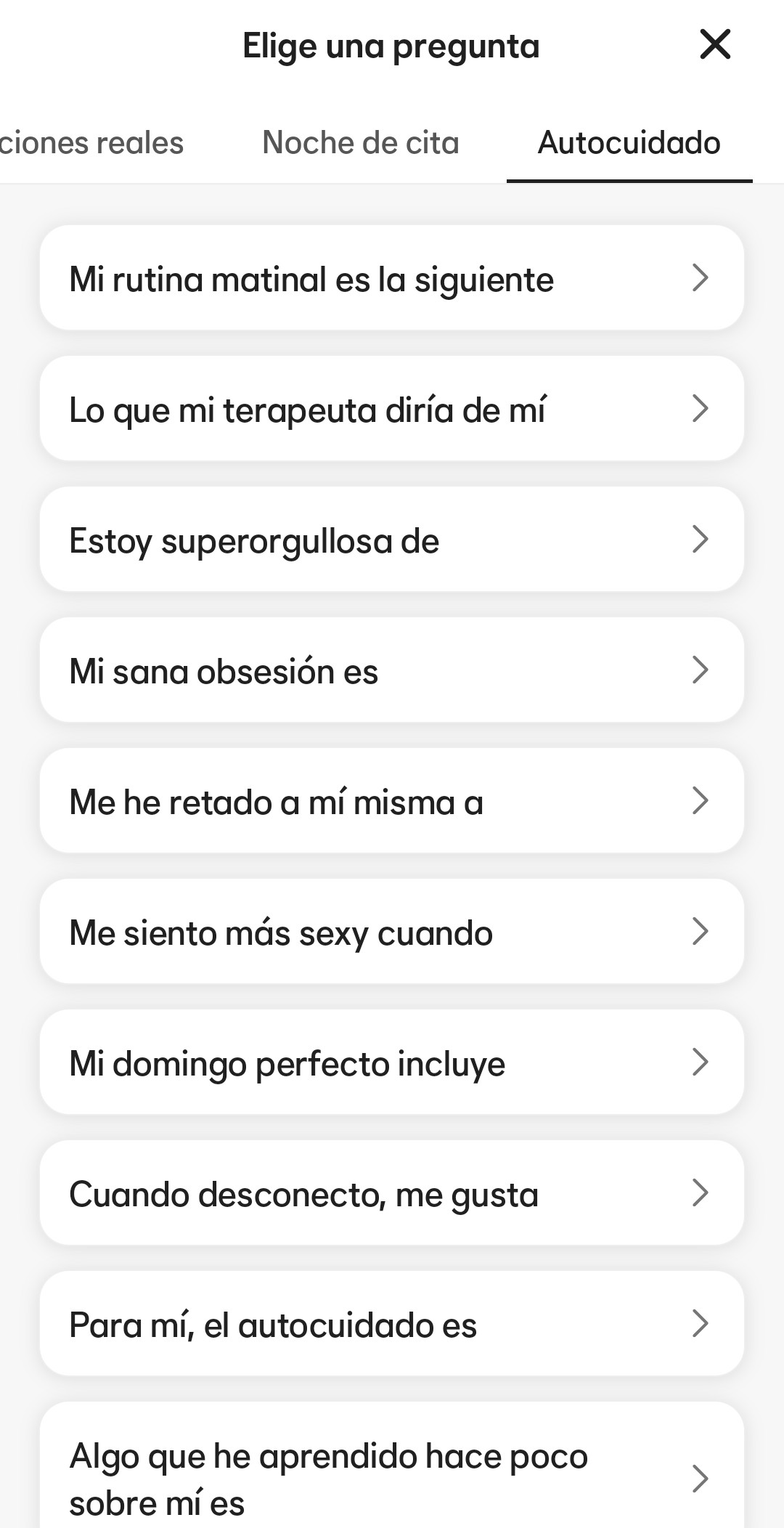This screenshot has height=1528, width=784.
Task: Choose 'Me he retado a mí misma a'
Action: coord(391,801)
